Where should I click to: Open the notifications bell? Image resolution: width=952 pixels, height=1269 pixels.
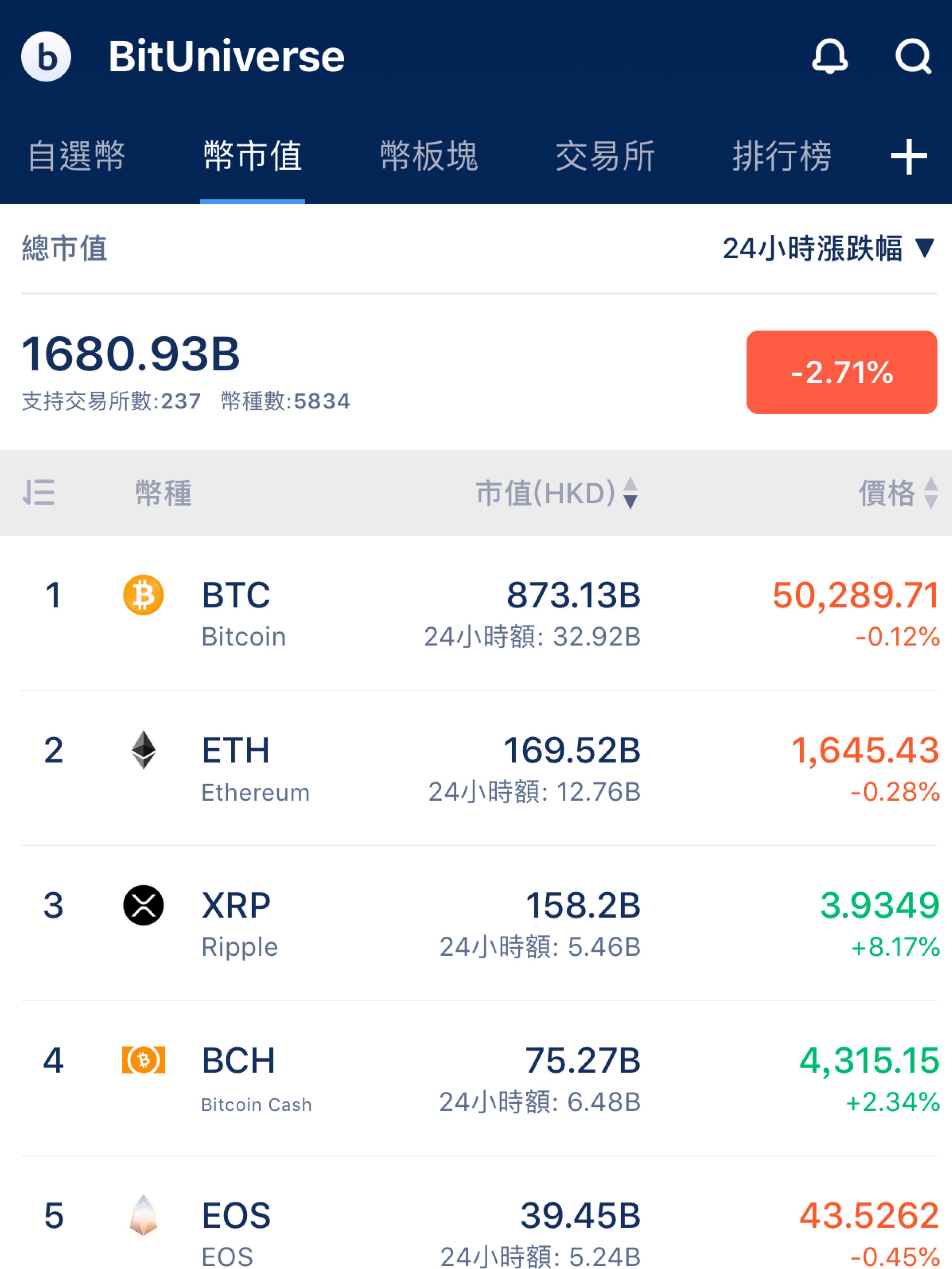(x=829, y=56)
